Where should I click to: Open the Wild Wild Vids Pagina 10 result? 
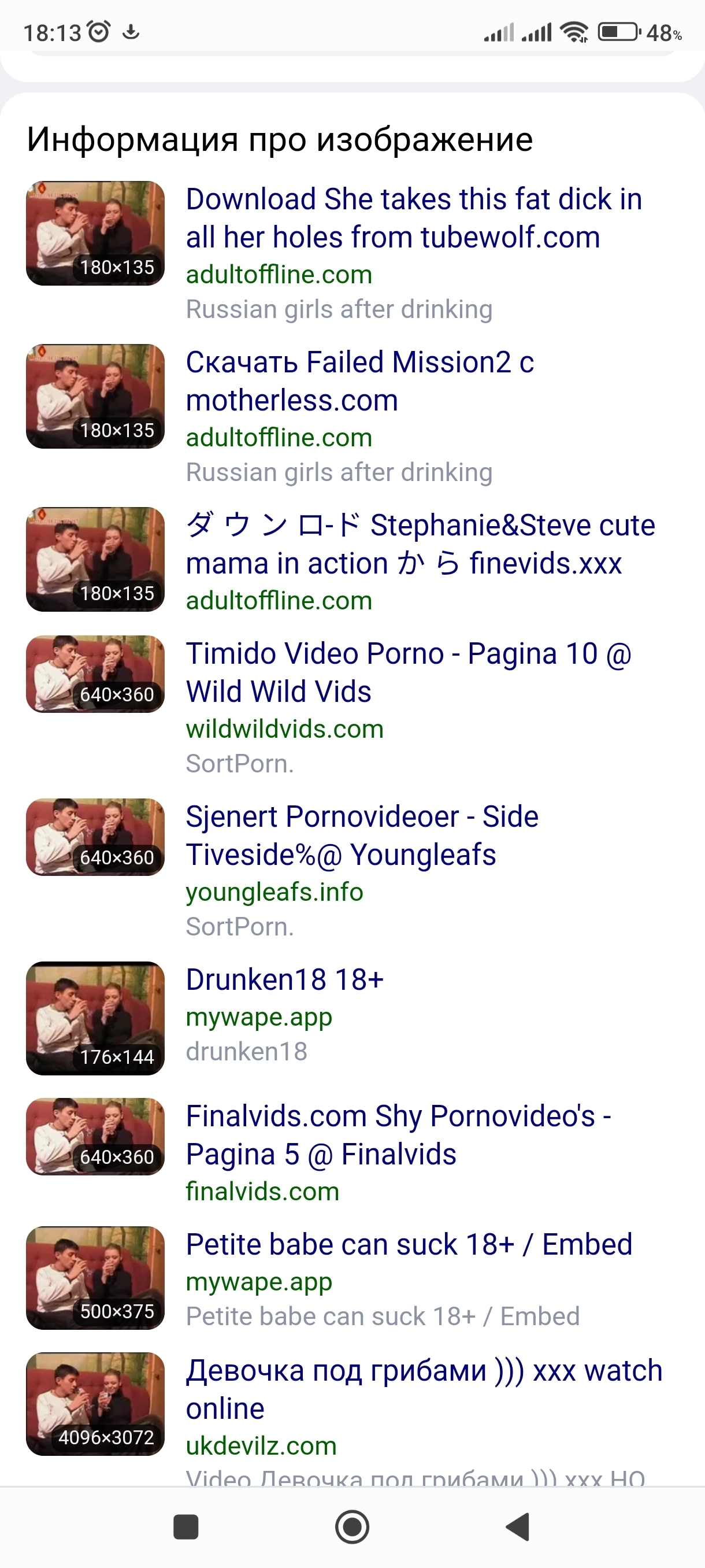click(408, 672)
